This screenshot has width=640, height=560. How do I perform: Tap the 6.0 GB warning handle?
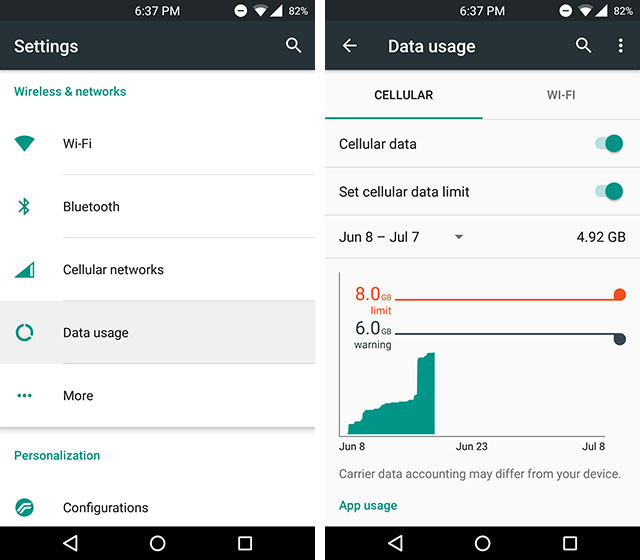(x=619, y=339)
